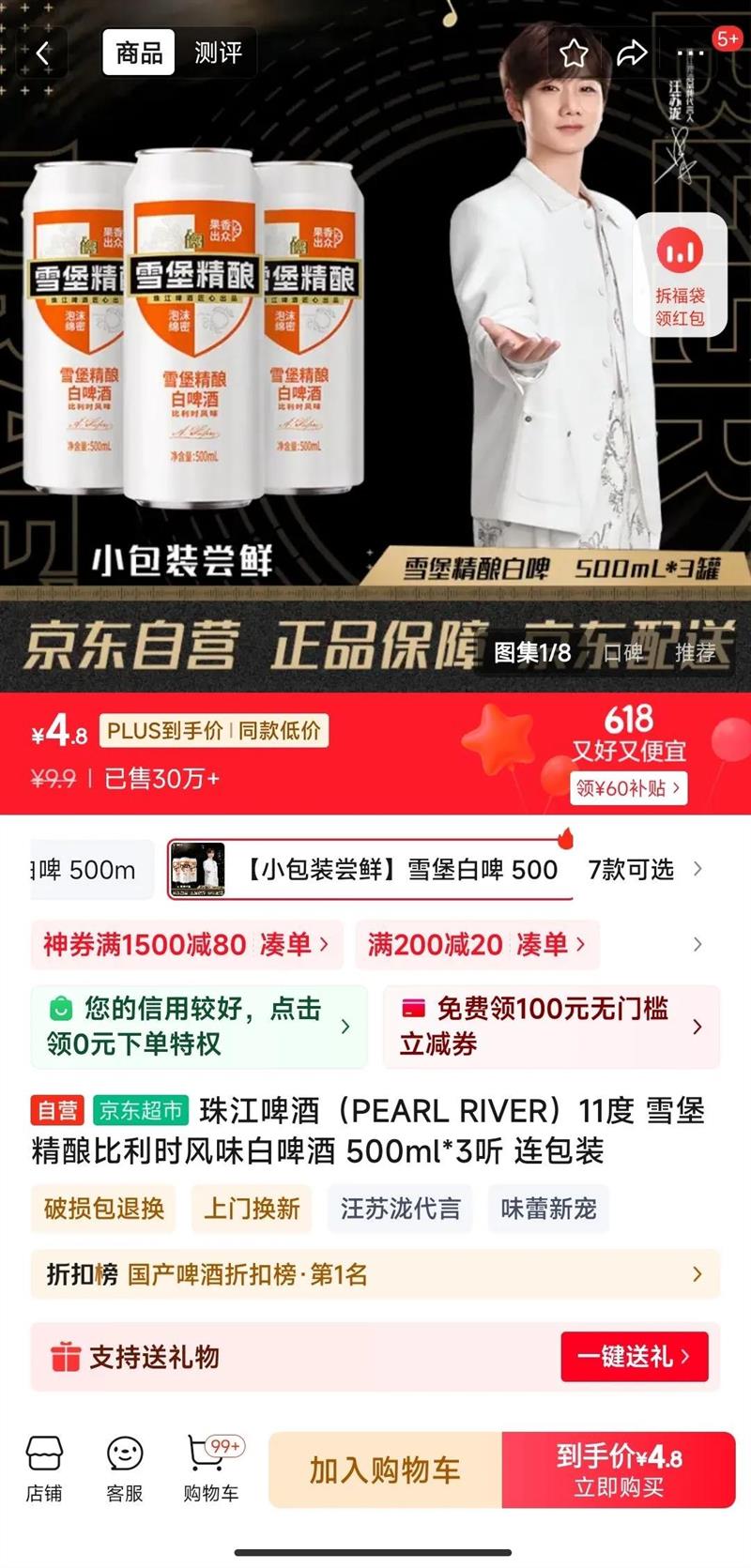Add item with 加入购物车
This screenshot has height=1568, width=751.
[385, 1469]
